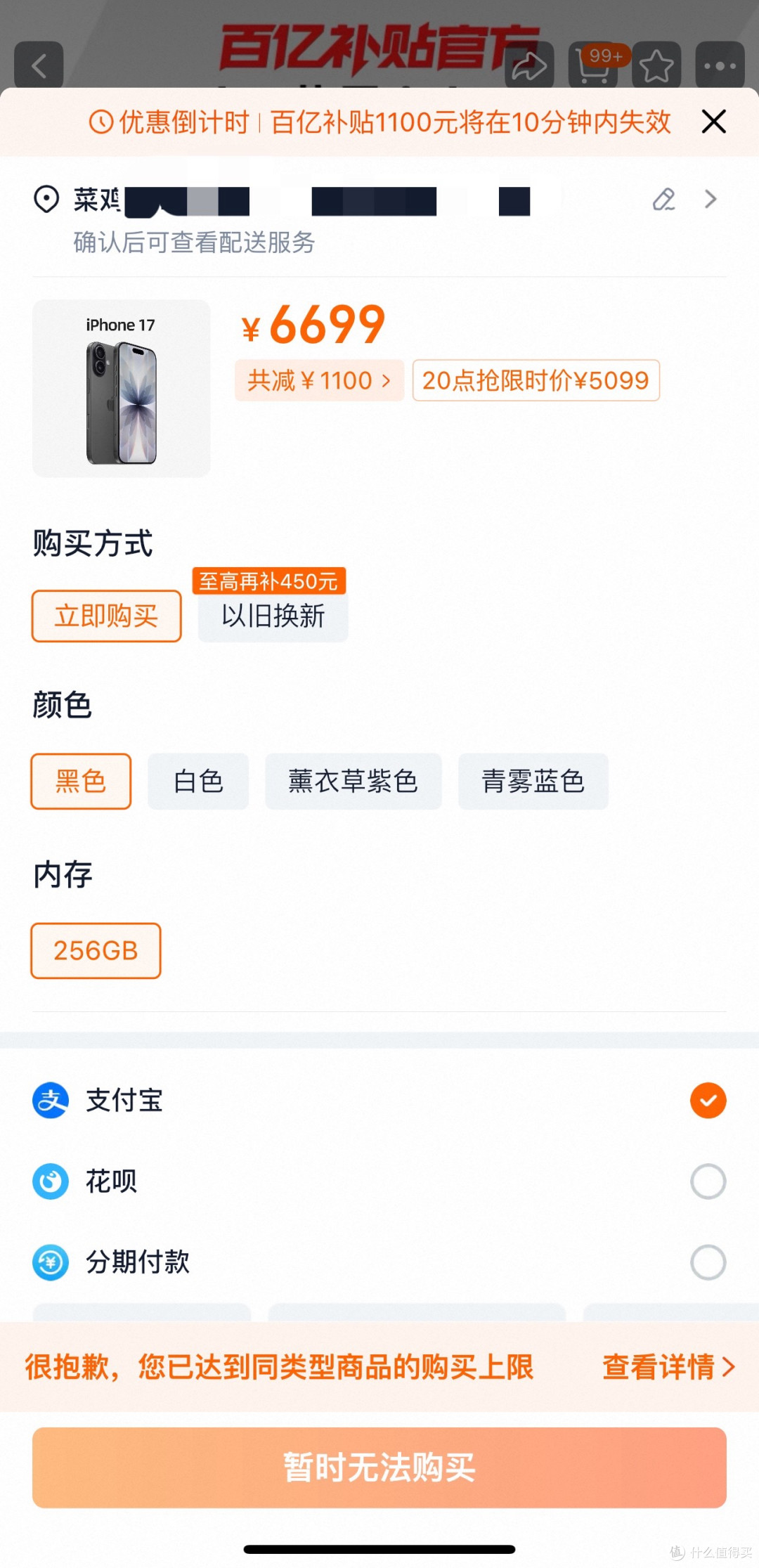Tap the checked 支付宝 payment radio
Image resolution: width=759 pixels, height=1568 pixels.
click(x=708, y=1100)
